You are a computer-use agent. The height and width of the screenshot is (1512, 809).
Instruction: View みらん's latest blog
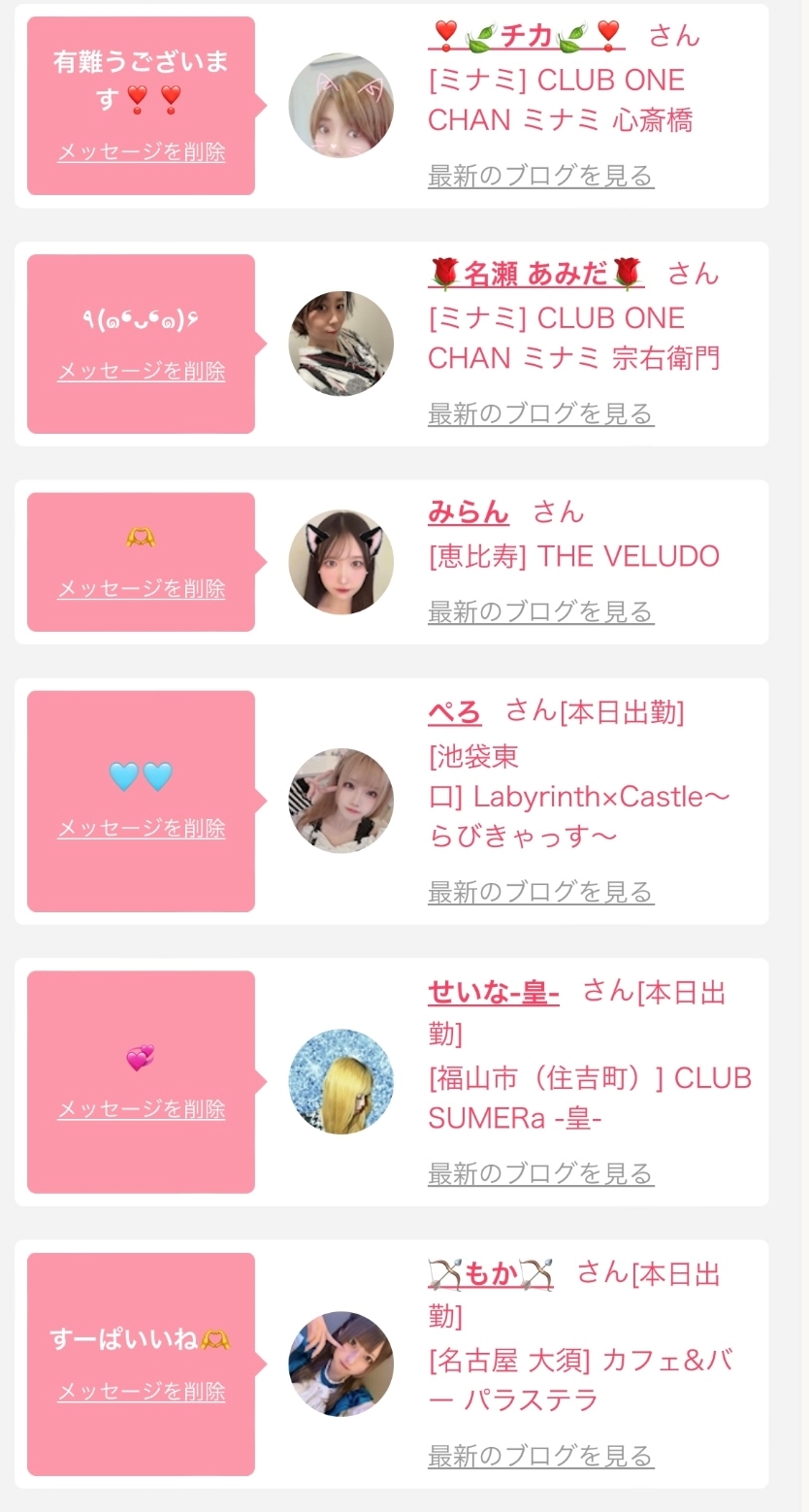(540, 611)
